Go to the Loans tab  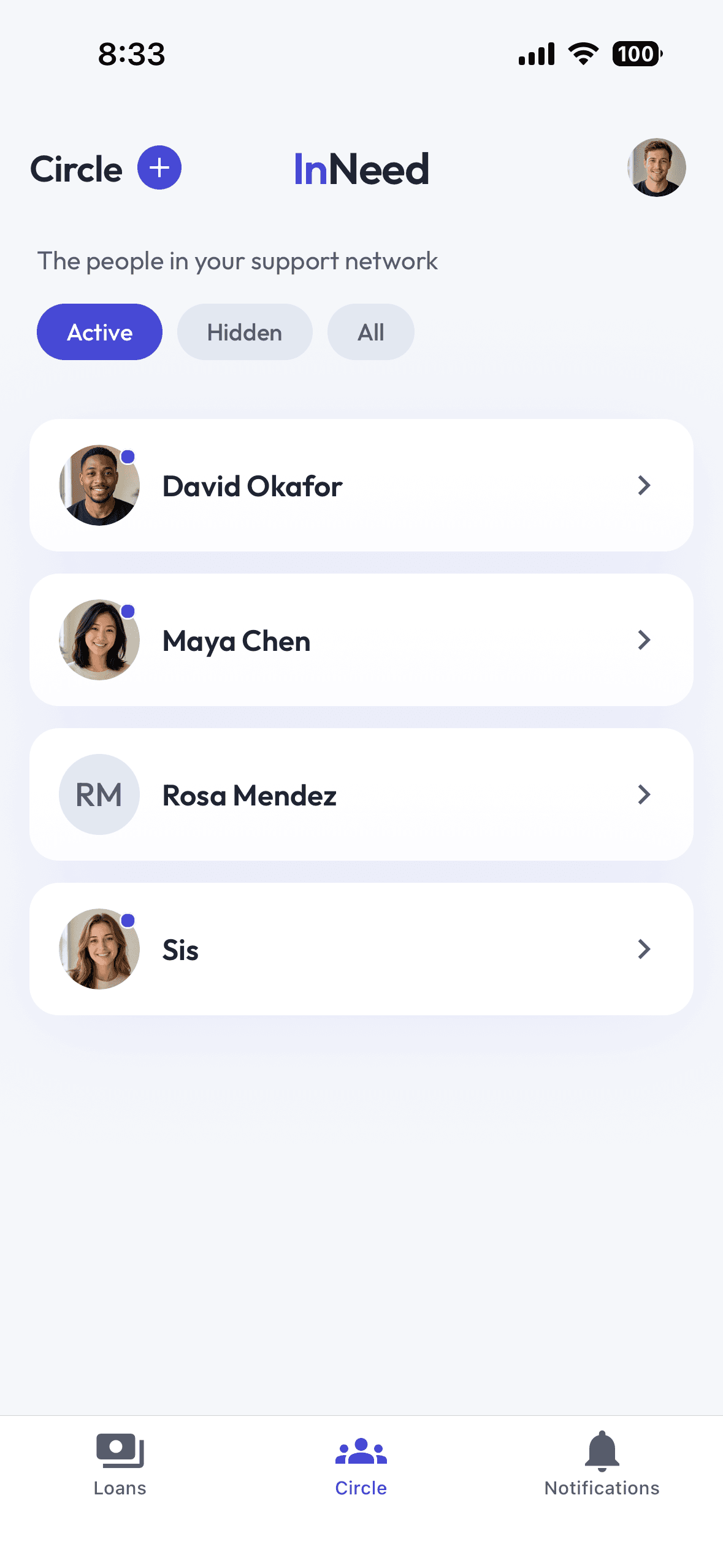(120, 1465)
